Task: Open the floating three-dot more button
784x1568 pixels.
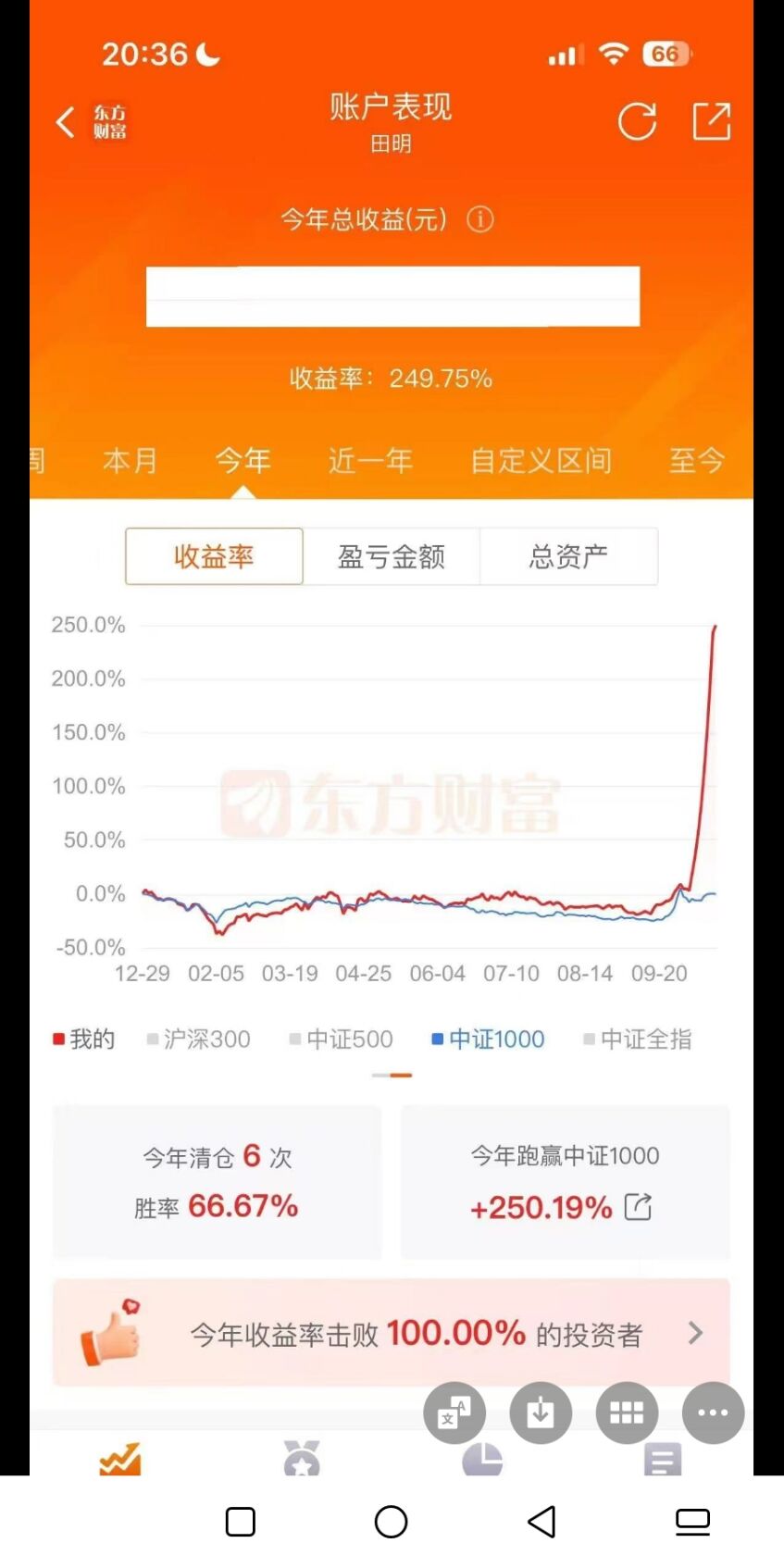Action: [x=713, y=1413]
